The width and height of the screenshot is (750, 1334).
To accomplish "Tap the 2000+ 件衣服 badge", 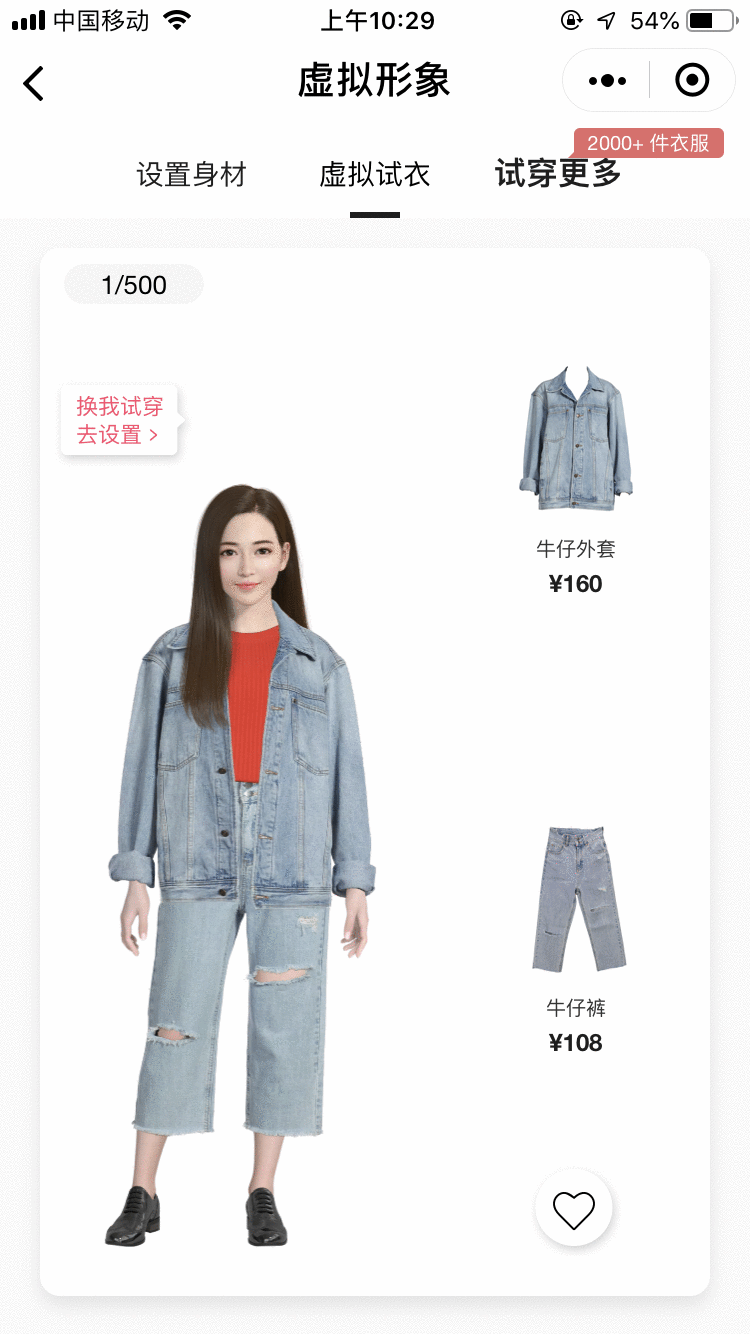I will tap(647, 143).
